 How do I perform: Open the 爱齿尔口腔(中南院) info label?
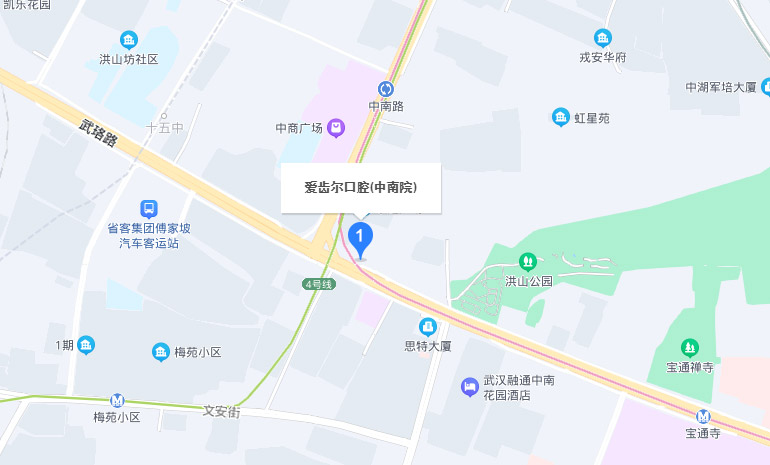click(360, 188)
